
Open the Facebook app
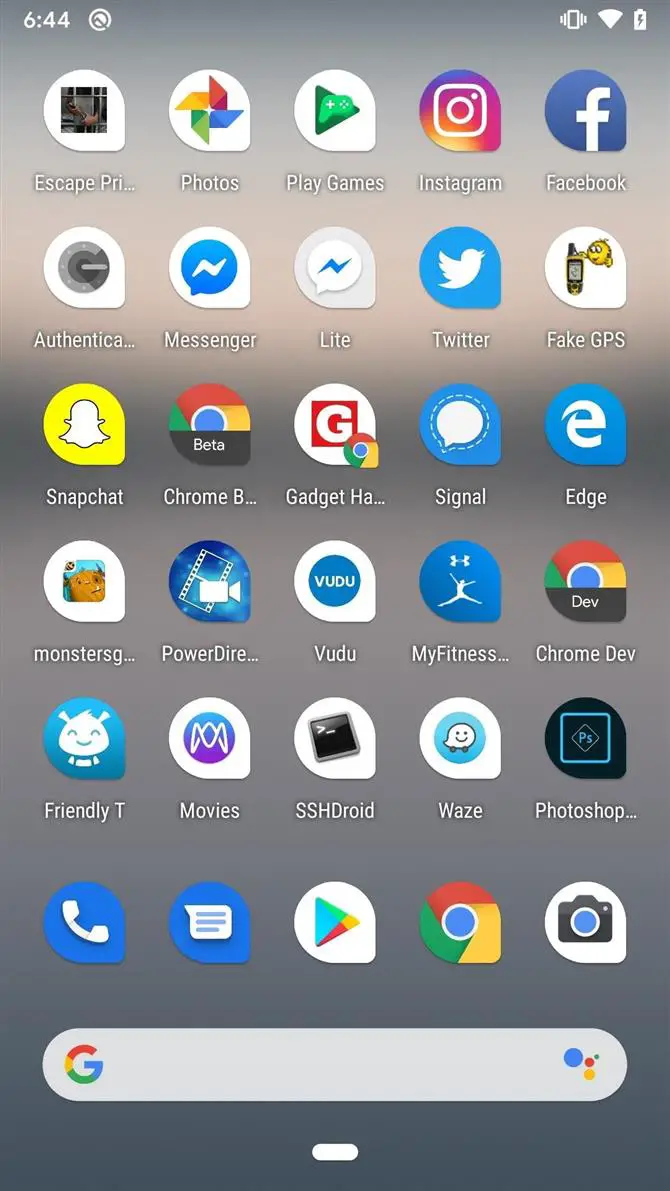coord(586,111)
